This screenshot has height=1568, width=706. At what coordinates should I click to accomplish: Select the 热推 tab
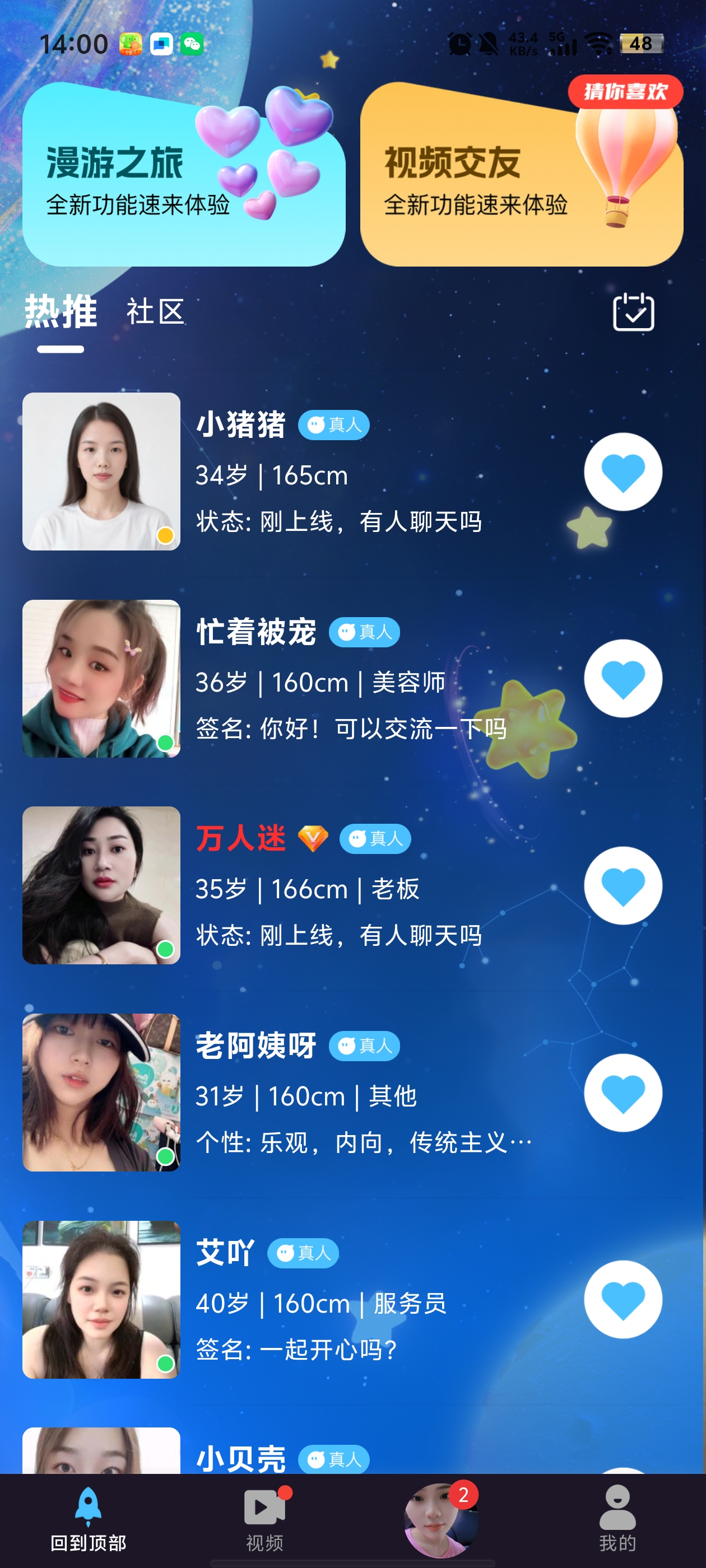click(61, 312)
